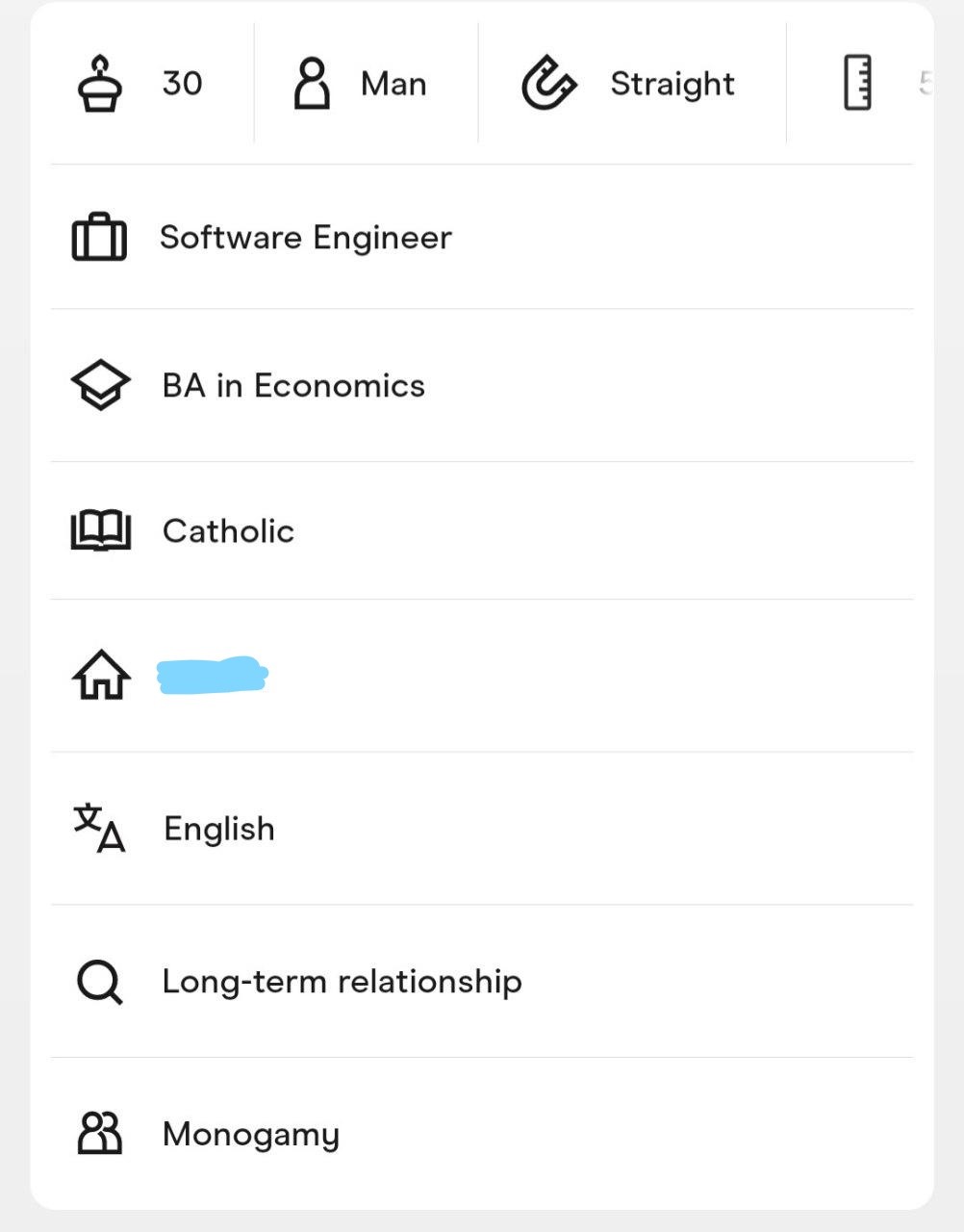Click the birthday cake icon next to 30

point(99,84)
